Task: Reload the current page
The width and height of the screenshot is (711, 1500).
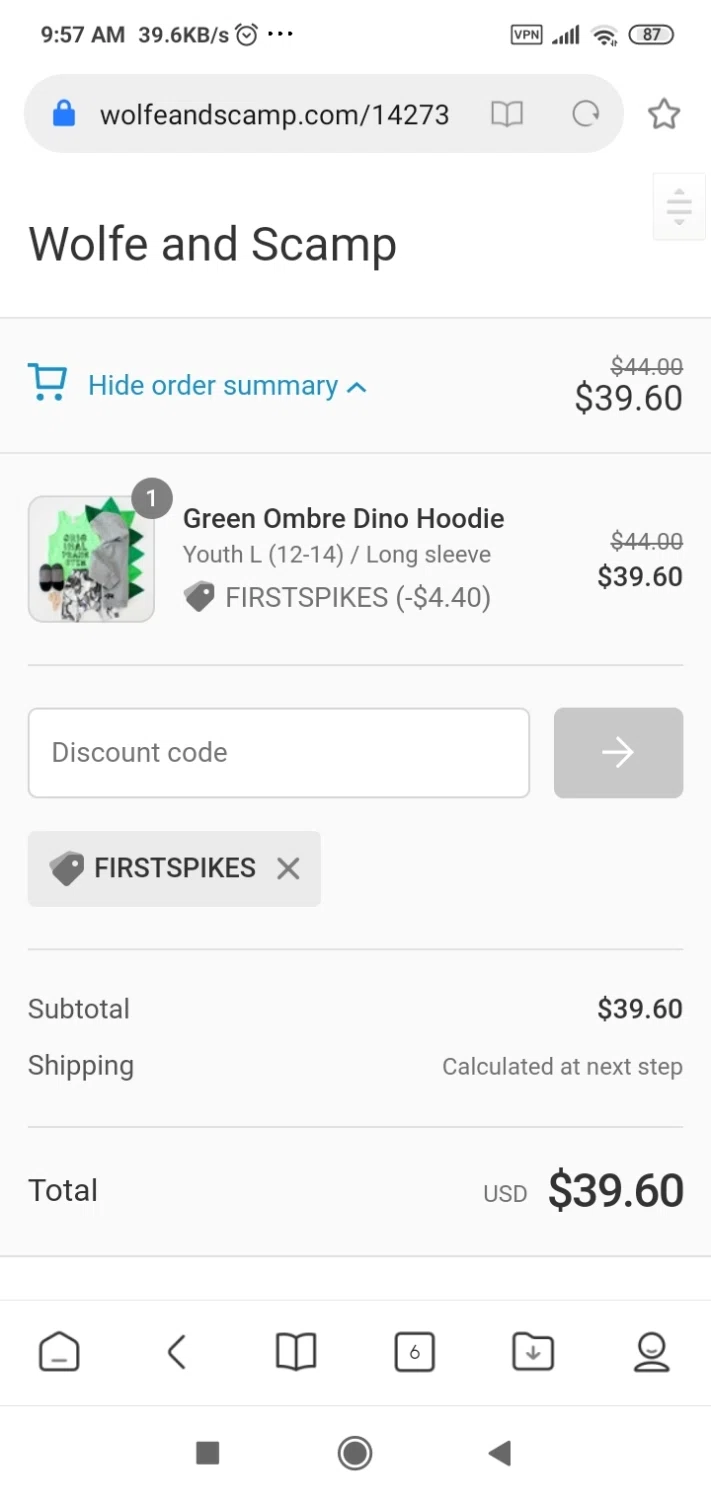Action: tap(586, 115)
